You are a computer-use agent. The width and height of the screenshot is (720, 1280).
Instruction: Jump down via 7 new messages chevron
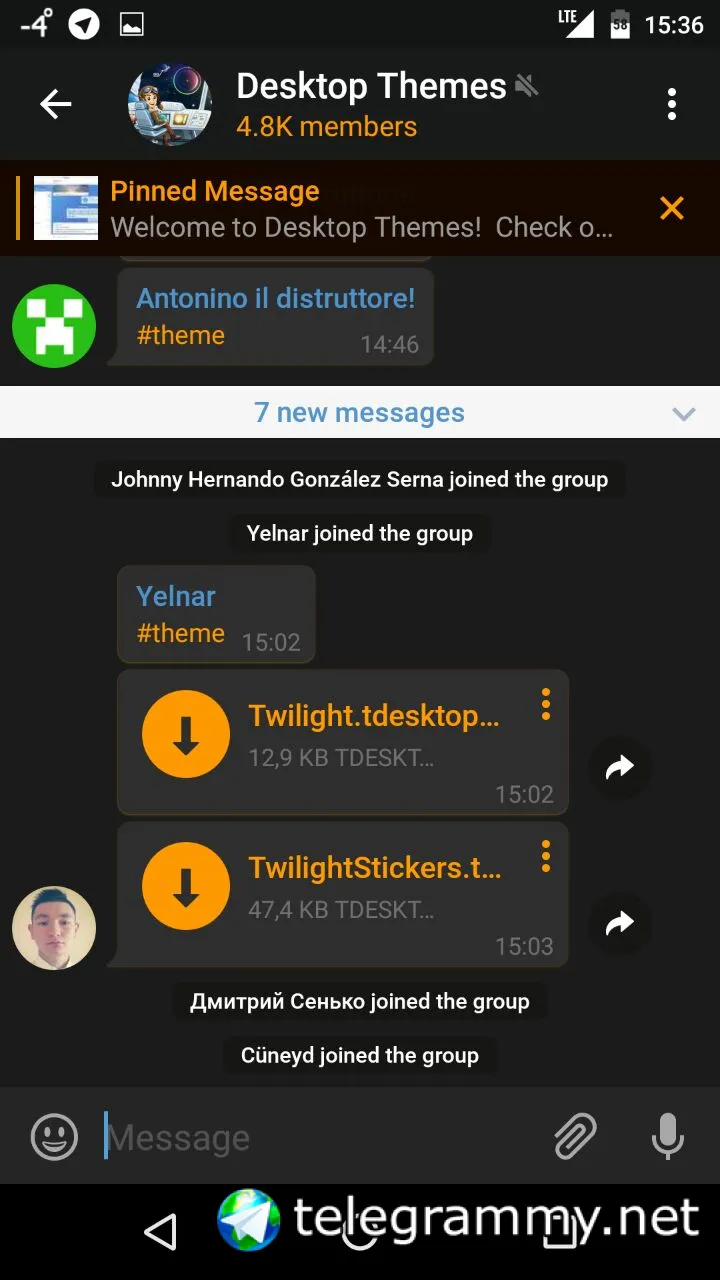point(683,413)
